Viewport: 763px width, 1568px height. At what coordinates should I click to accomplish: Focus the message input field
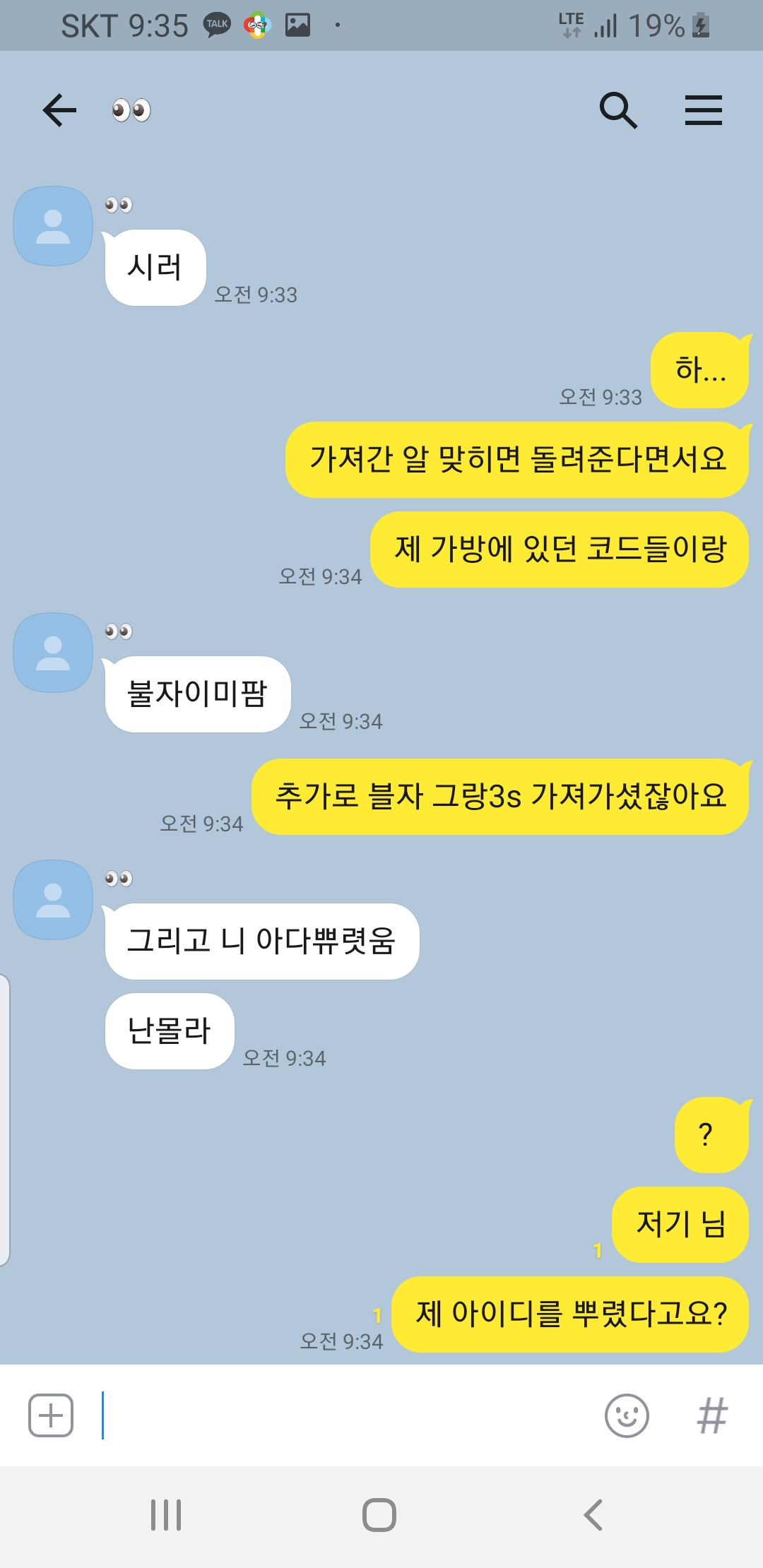346,1415
